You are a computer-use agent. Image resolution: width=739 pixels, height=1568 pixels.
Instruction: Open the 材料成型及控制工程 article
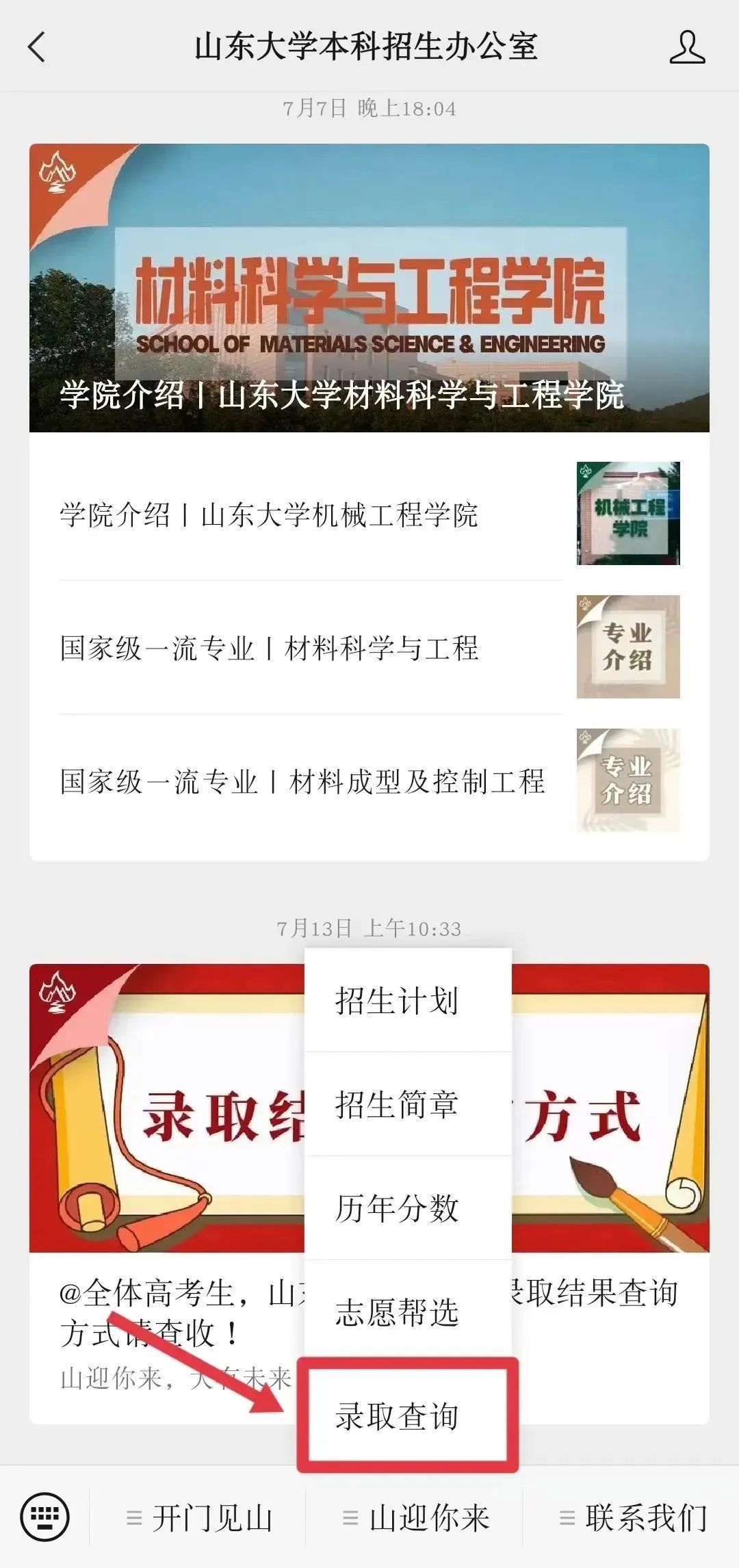click(309, 781)
